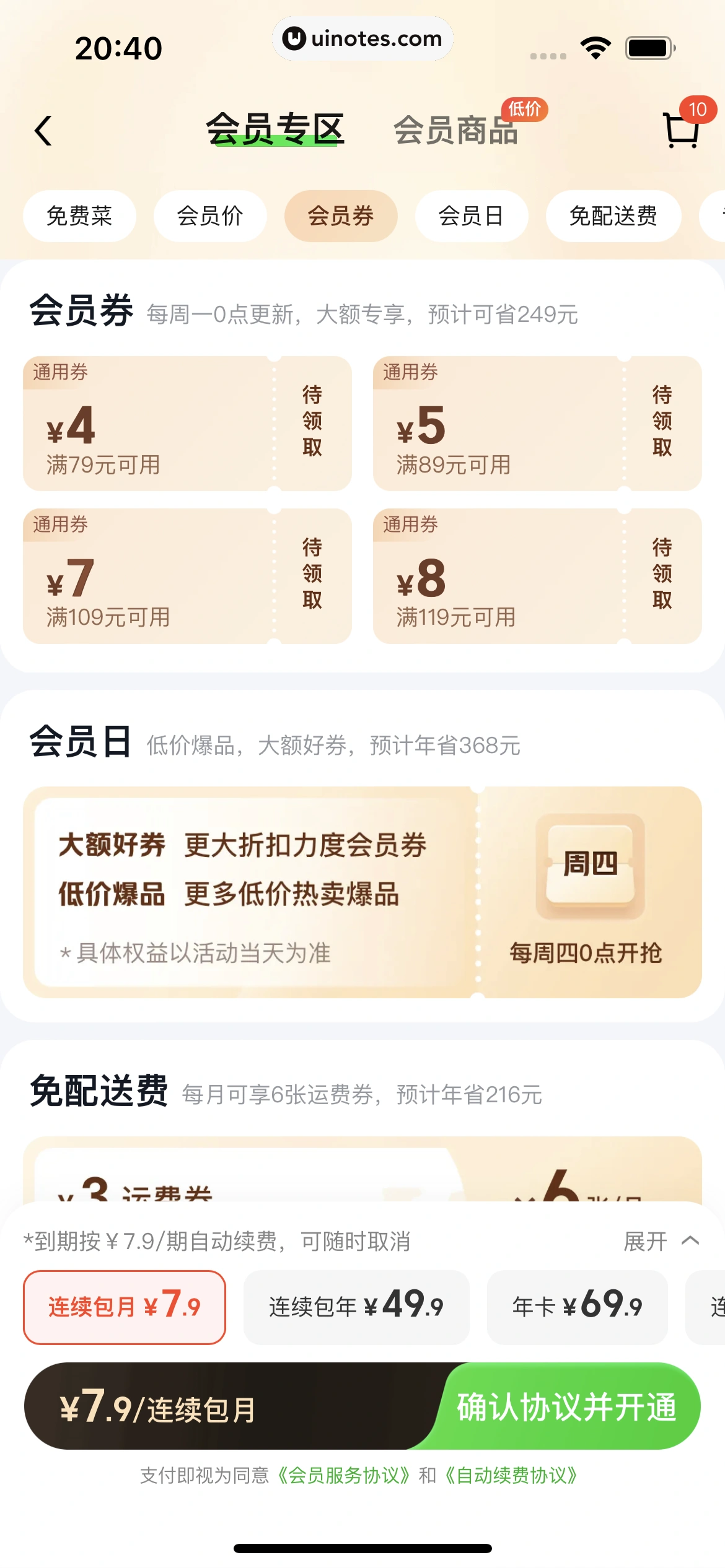The width and height of the screenshot is (725, 1568).
Task: Tap the 免费菜 chip
Action: pyautogui.click(x=79, y=216)
